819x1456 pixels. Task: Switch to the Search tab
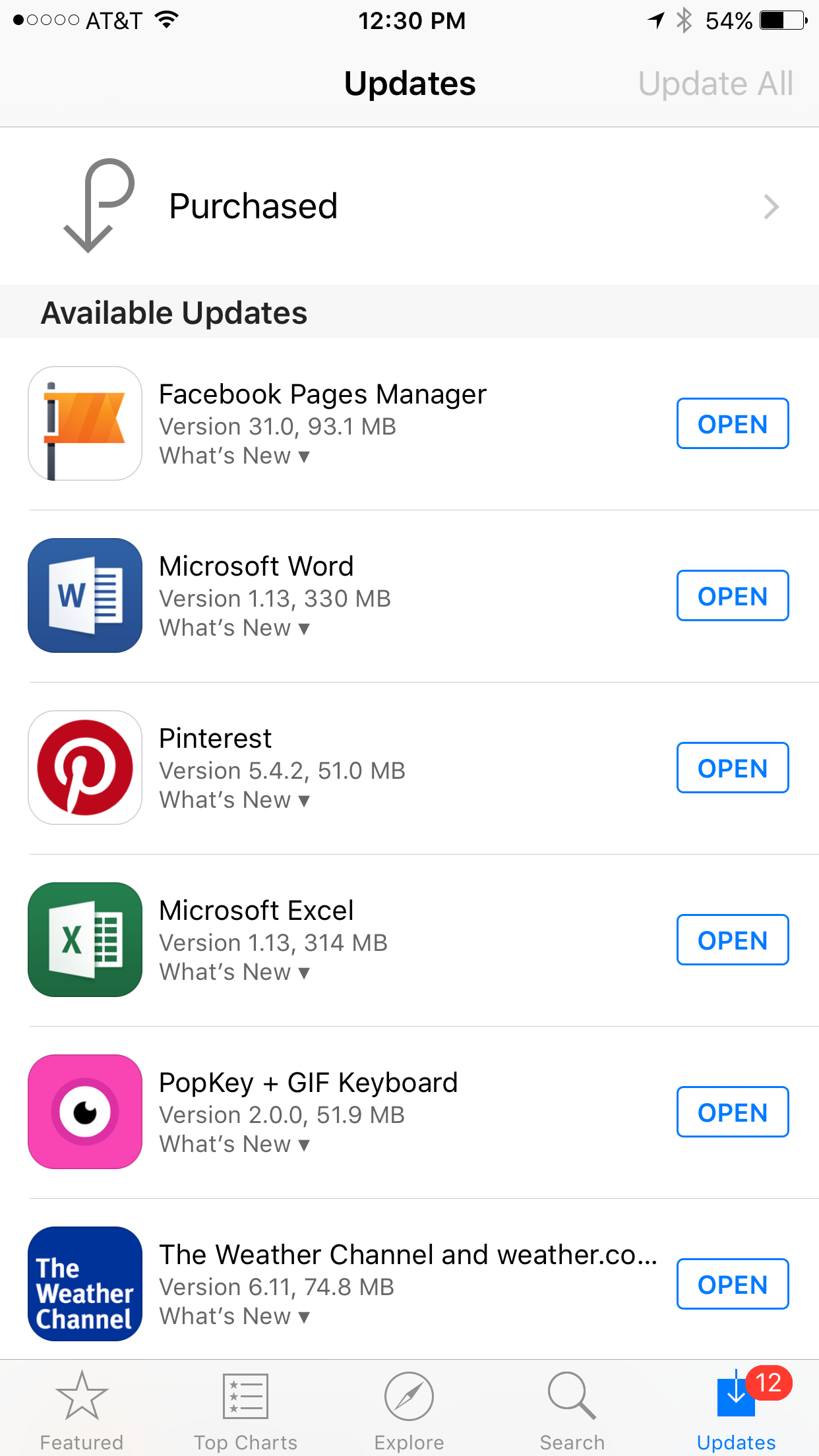(572, 1410)
